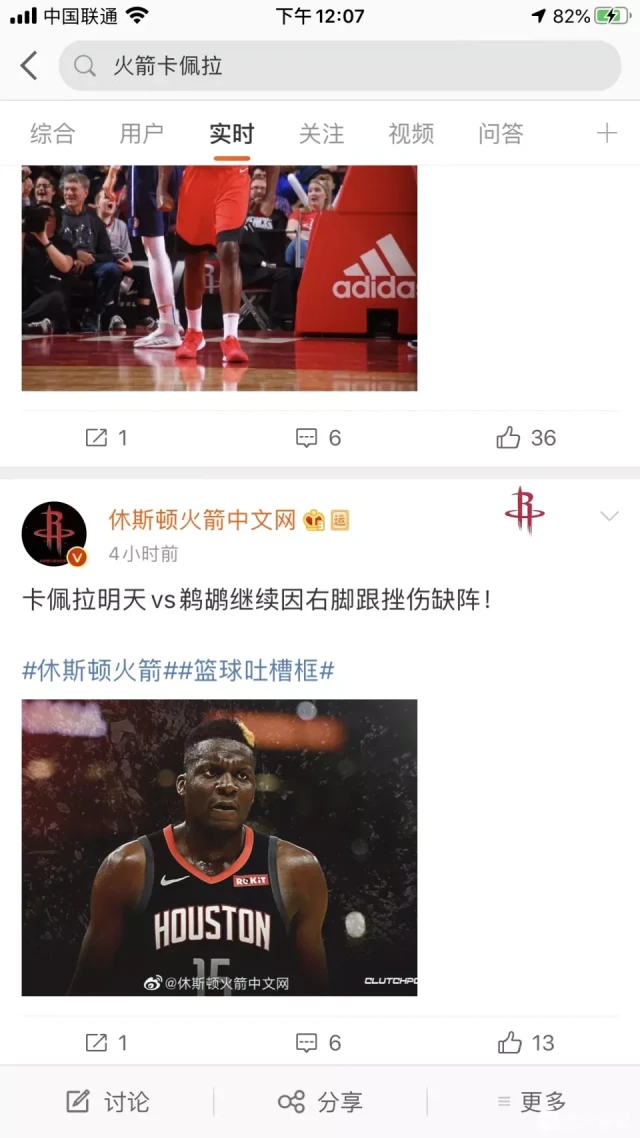Switch to the 视频 tab
Screen dimensions: 640x1138
click(411, 133)
